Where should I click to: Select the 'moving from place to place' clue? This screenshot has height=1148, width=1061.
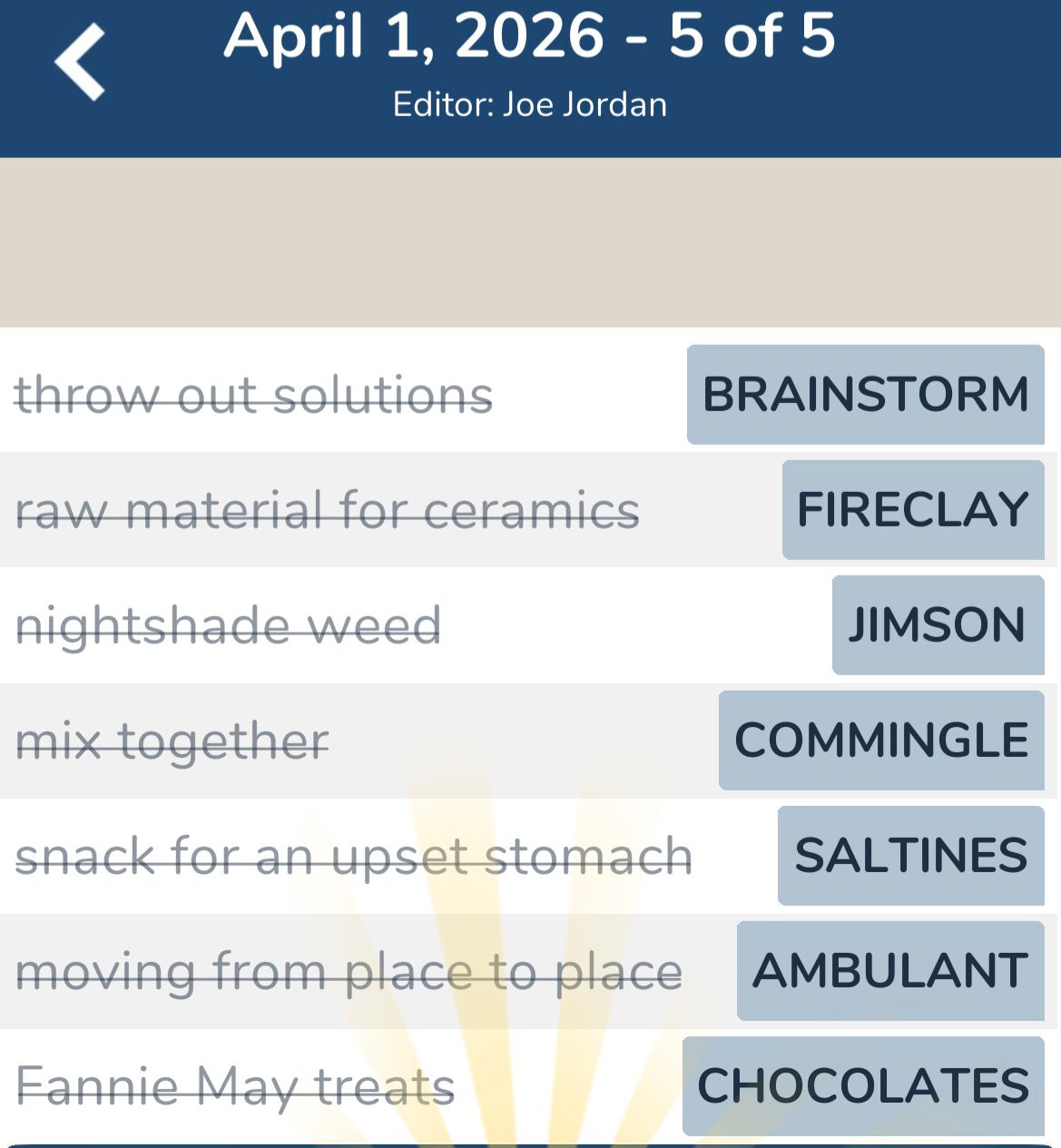point(349,970)
